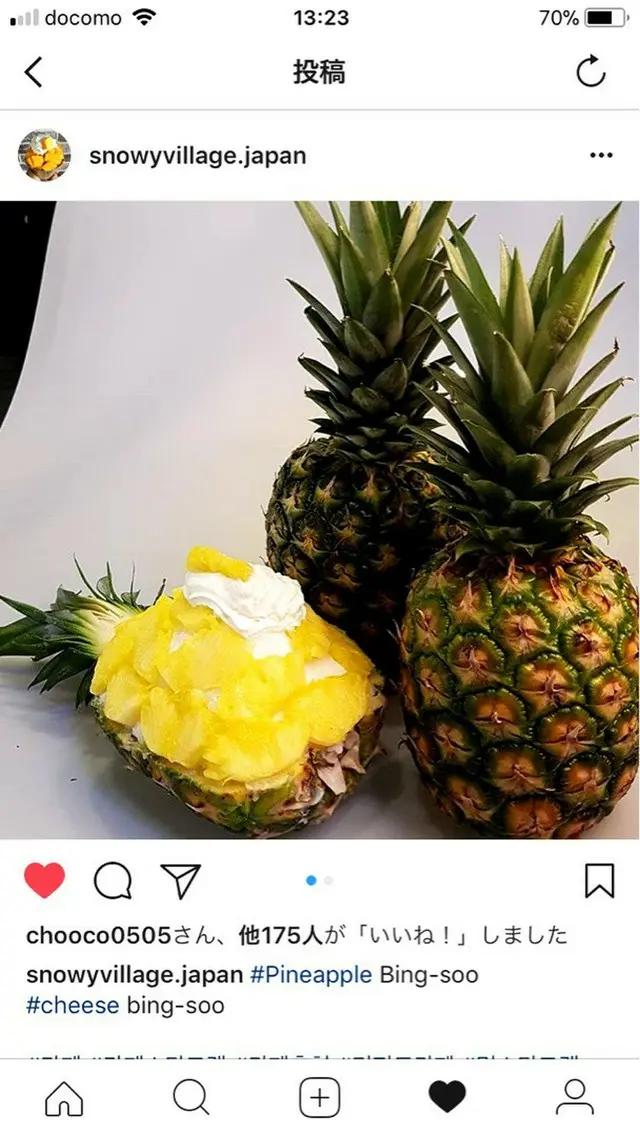Open the #Pineapple hashtag

tap(311, 974)
